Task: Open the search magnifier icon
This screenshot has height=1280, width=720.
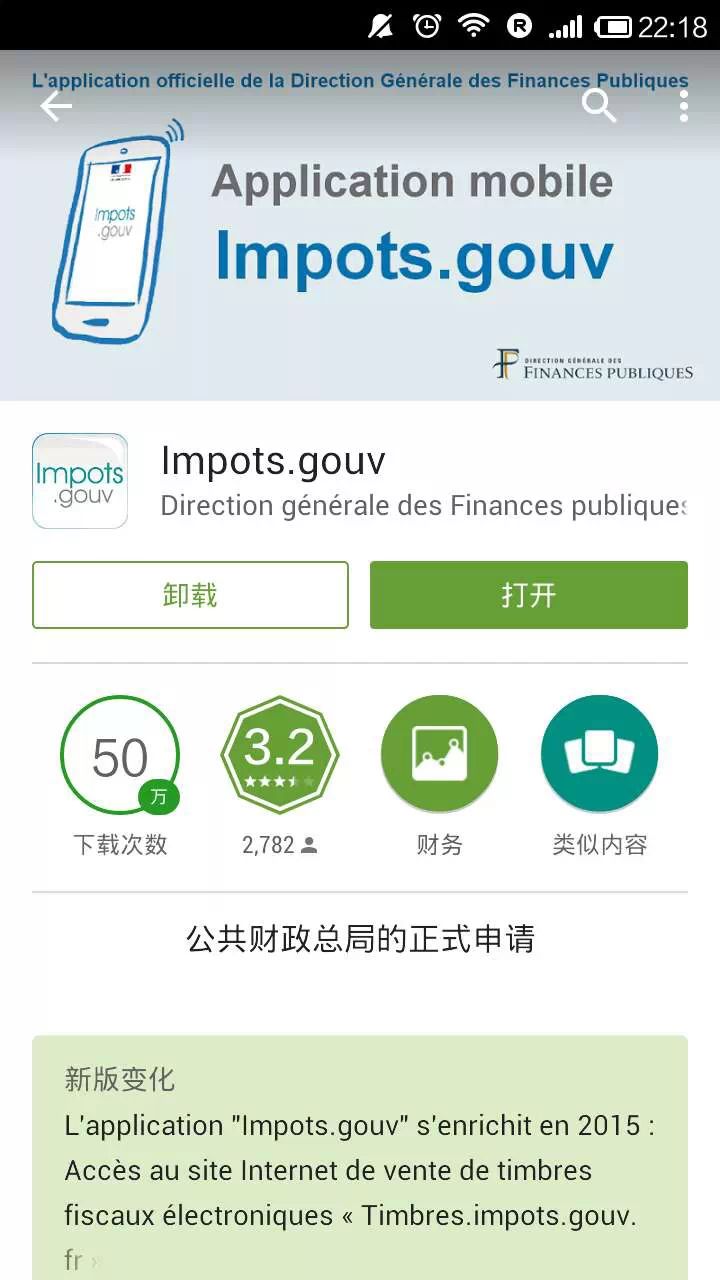Action: pos(599,105)
